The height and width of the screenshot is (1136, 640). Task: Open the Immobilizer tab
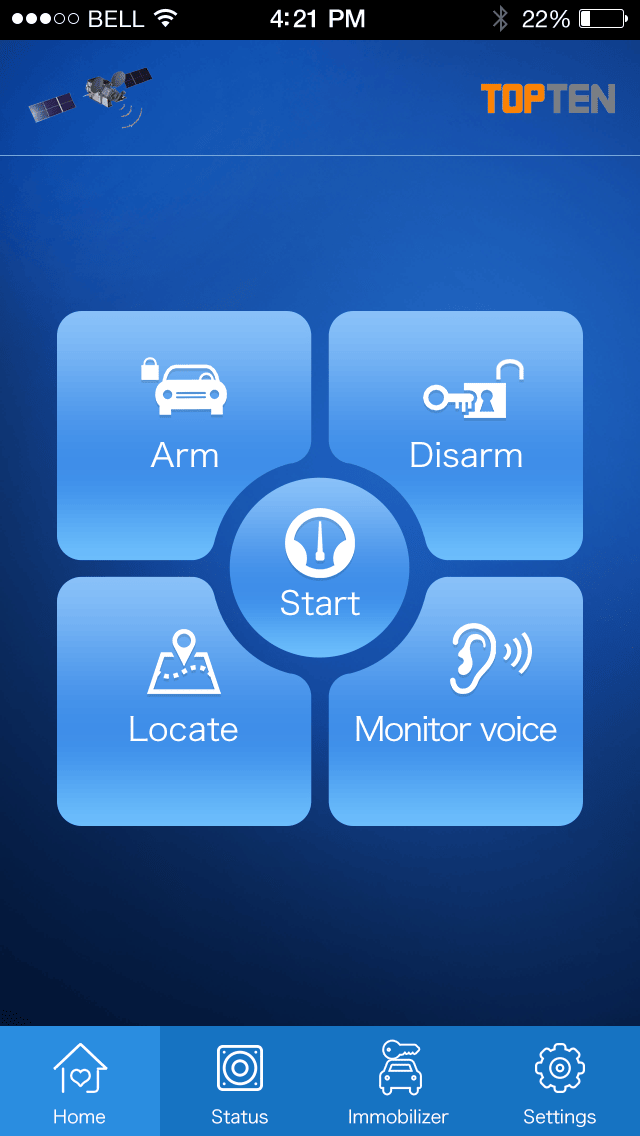pyautogui.click(x=398, y=1082)
